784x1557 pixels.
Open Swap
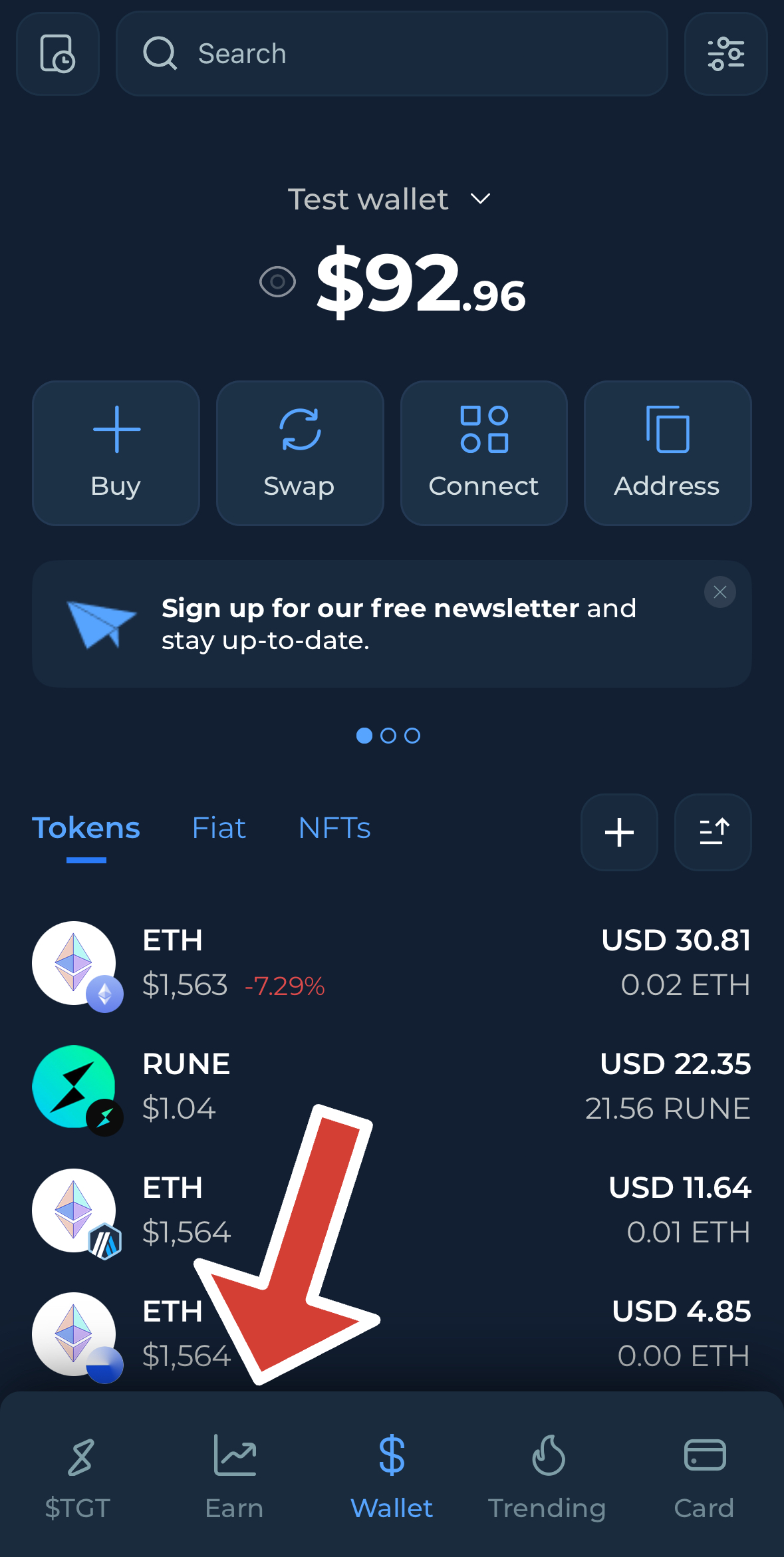coord(300,453)
